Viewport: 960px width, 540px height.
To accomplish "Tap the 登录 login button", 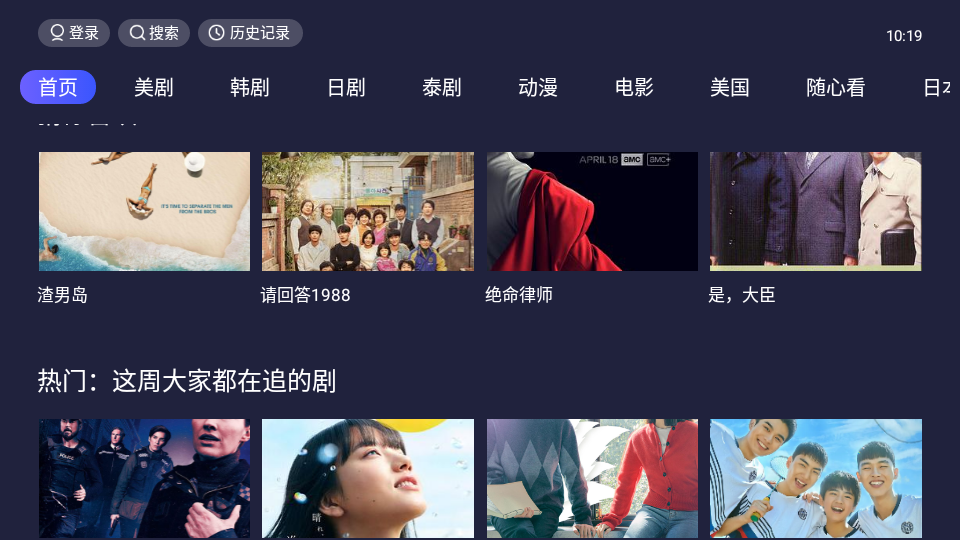I will click(74, 33).
